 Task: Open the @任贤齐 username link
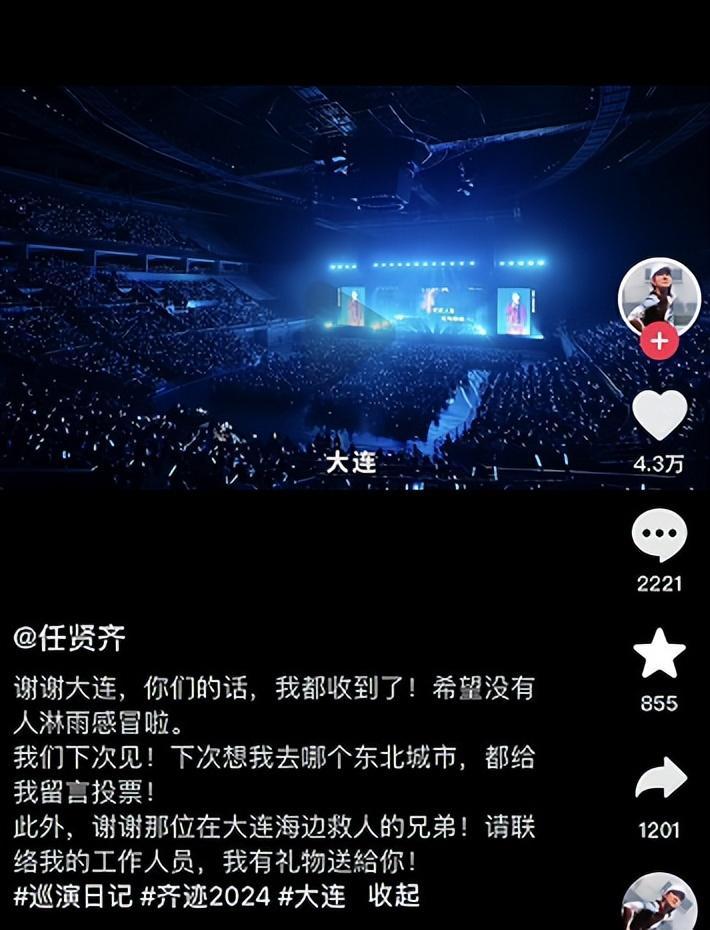(70, 638)
